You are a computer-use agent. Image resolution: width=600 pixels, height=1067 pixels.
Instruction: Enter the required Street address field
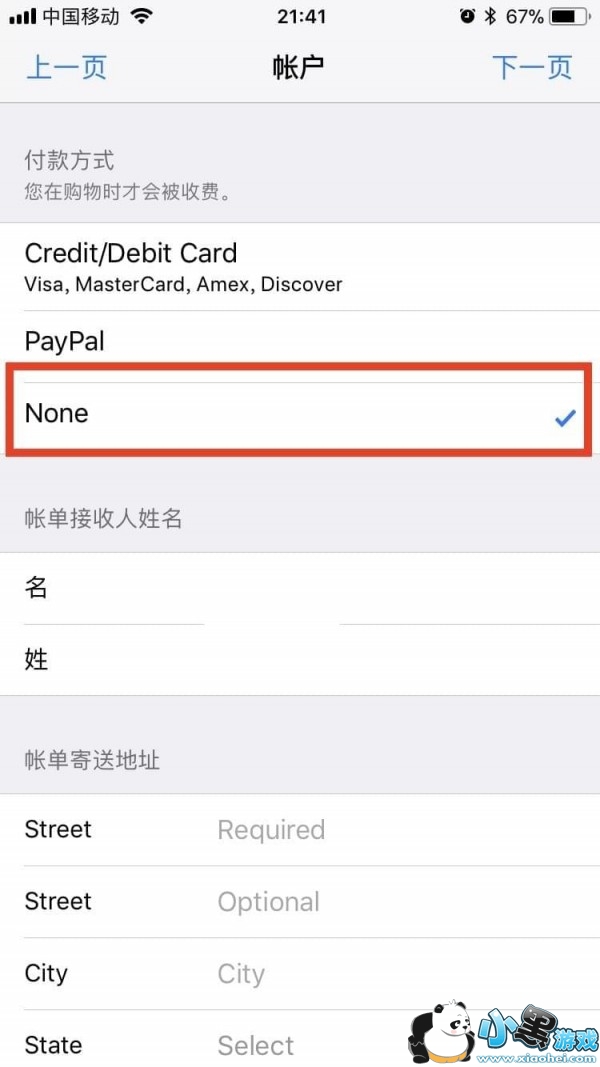pos(300,830)
